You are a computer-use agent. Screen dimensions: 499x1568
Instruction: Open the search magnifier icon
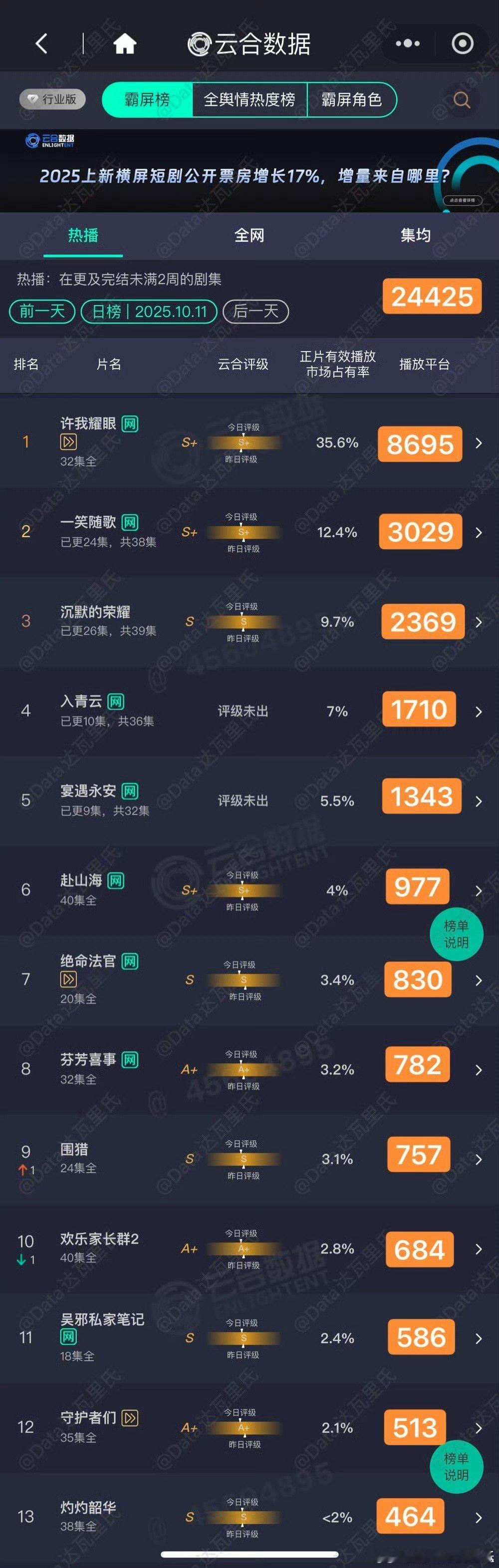pyautogui.click(x=462, y=100)
